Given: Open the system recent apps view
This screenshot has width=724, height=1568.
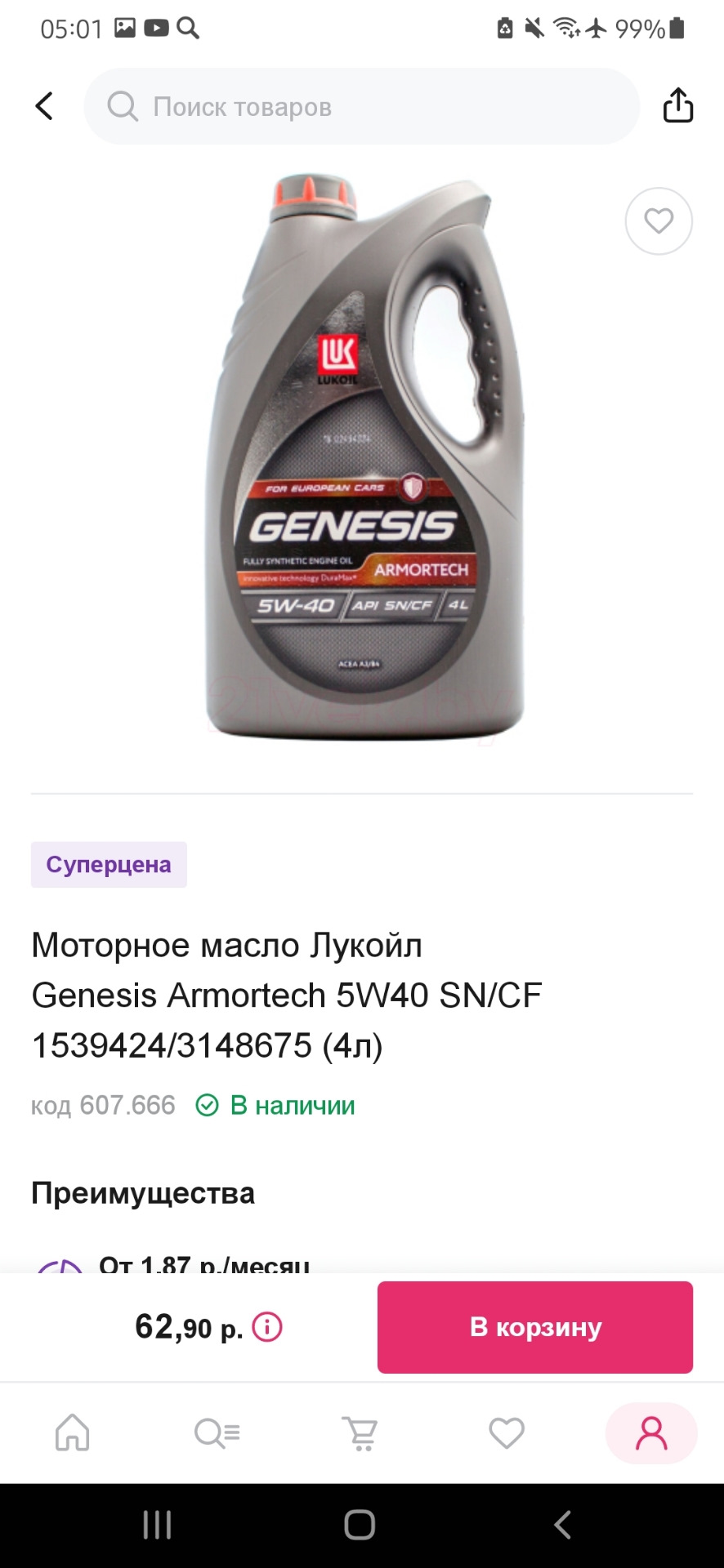Looking at the screenshot, I should (157, 1525).
